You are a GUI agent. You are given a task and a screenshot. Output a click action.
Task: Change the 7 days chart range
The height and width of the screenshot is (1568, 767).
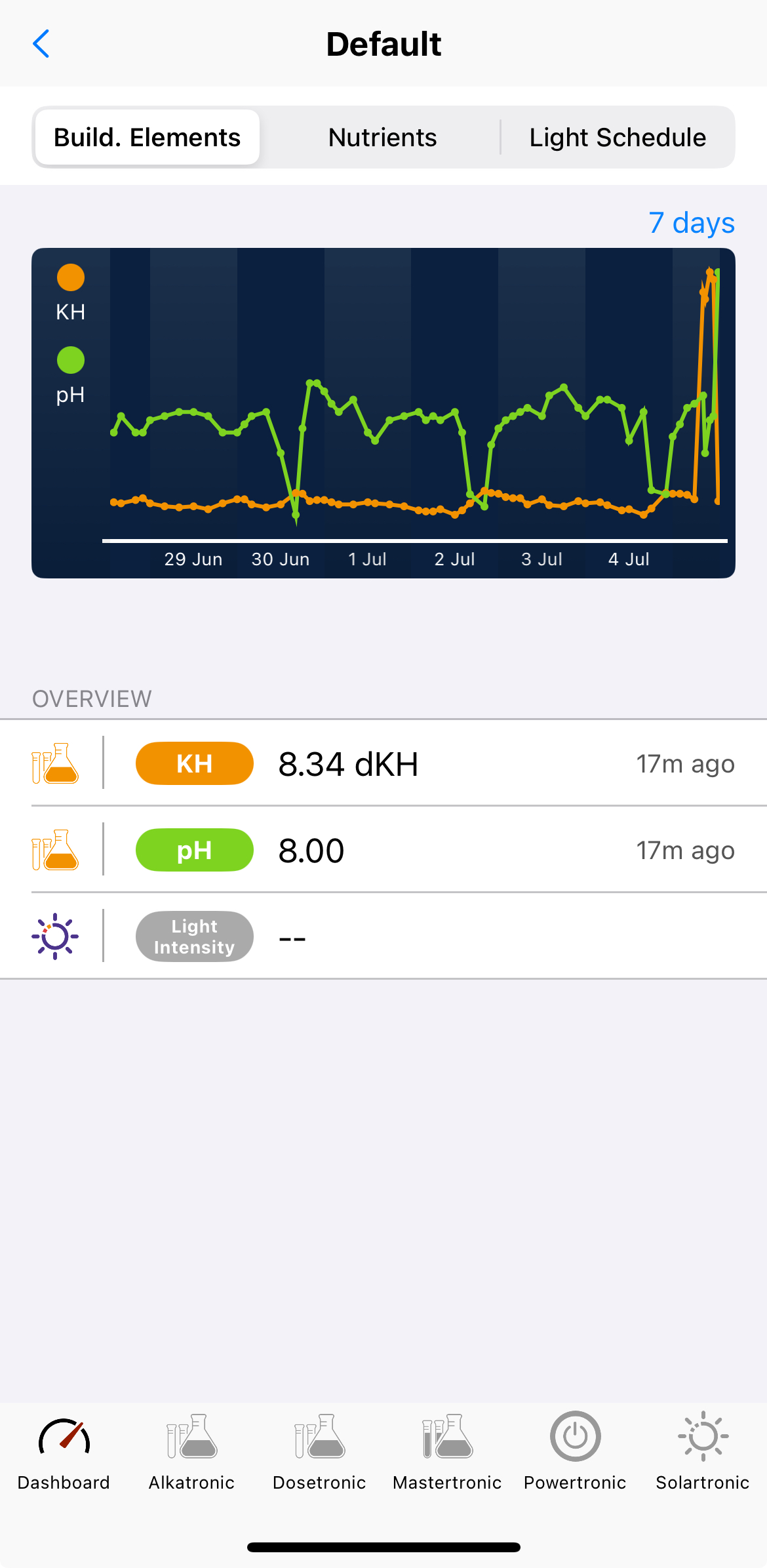[x=691, y=223]
